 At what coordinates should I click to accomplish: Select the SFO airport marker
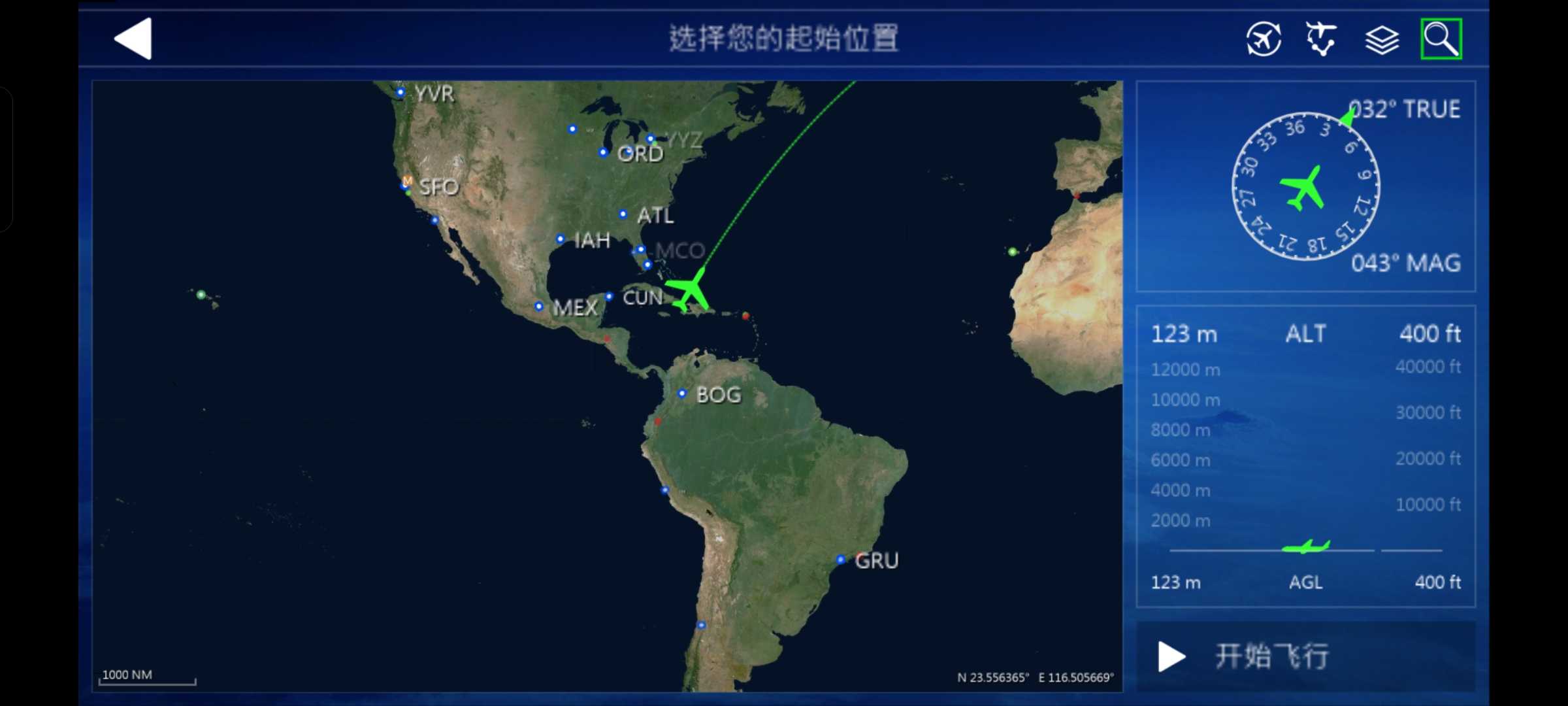pyautogui.click(x=405, y=186)
